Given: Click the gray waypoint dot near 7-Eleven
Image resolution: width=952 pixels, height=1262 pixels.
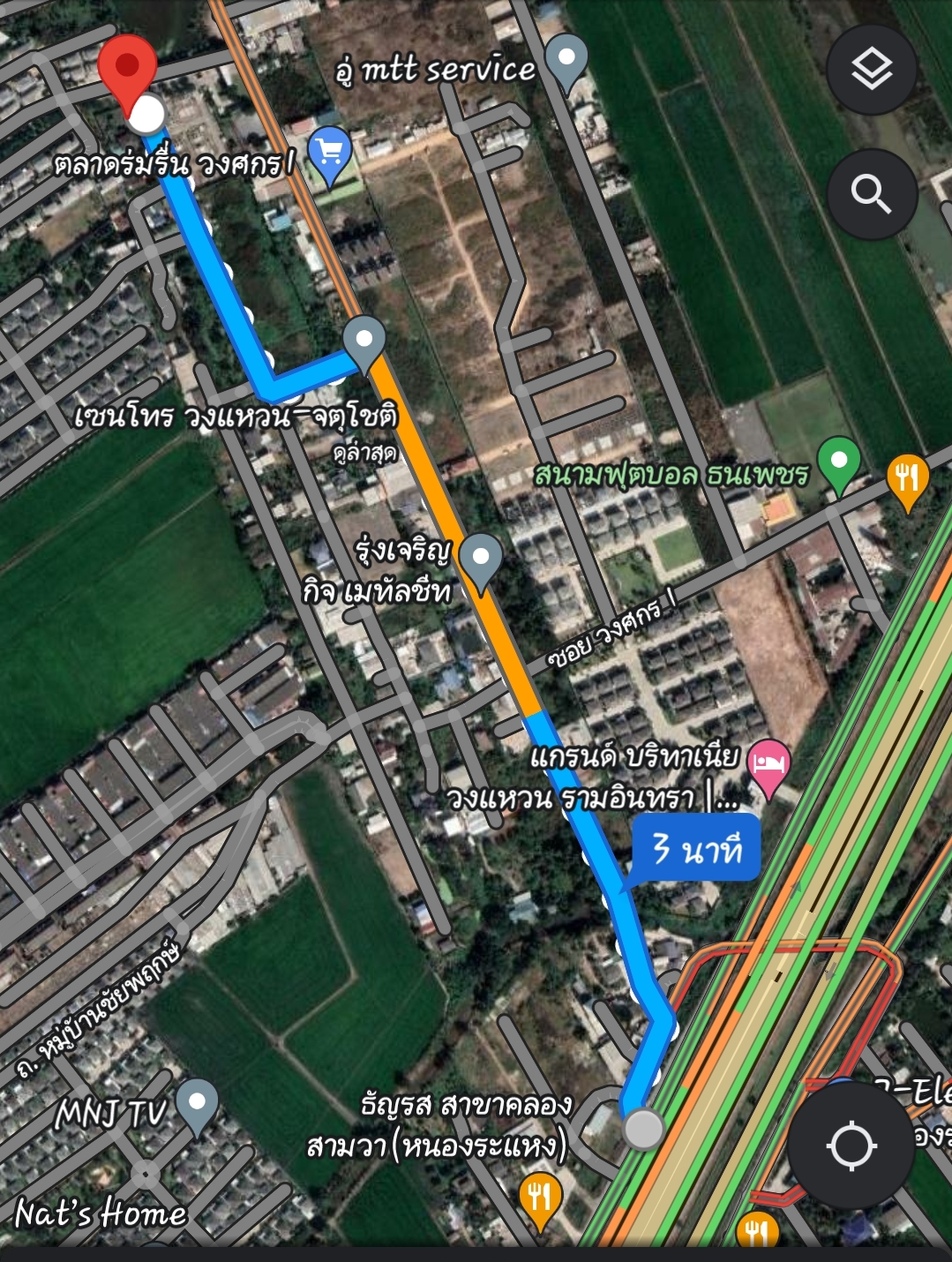Looking at the screenshot, I should click(643, 1131).
